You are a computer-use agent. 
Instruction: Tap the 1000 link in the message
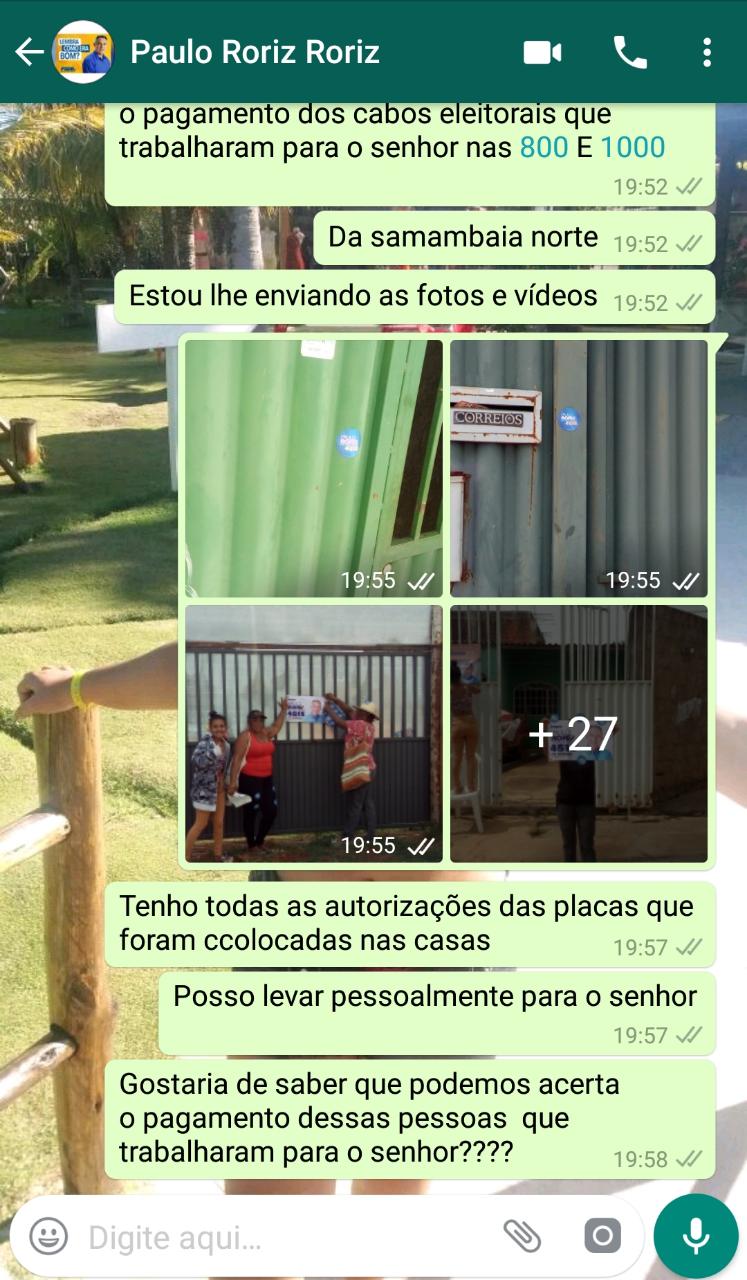(632, 148)
